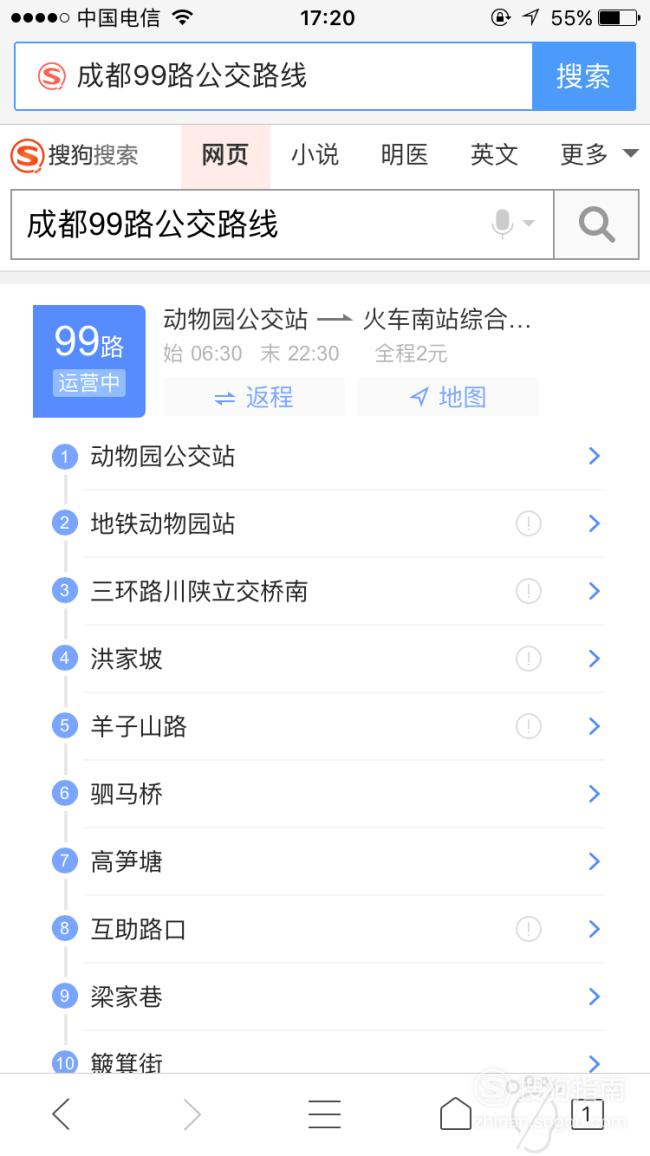
Task: Edit the browser address bar query
Action: coord(273,76)
